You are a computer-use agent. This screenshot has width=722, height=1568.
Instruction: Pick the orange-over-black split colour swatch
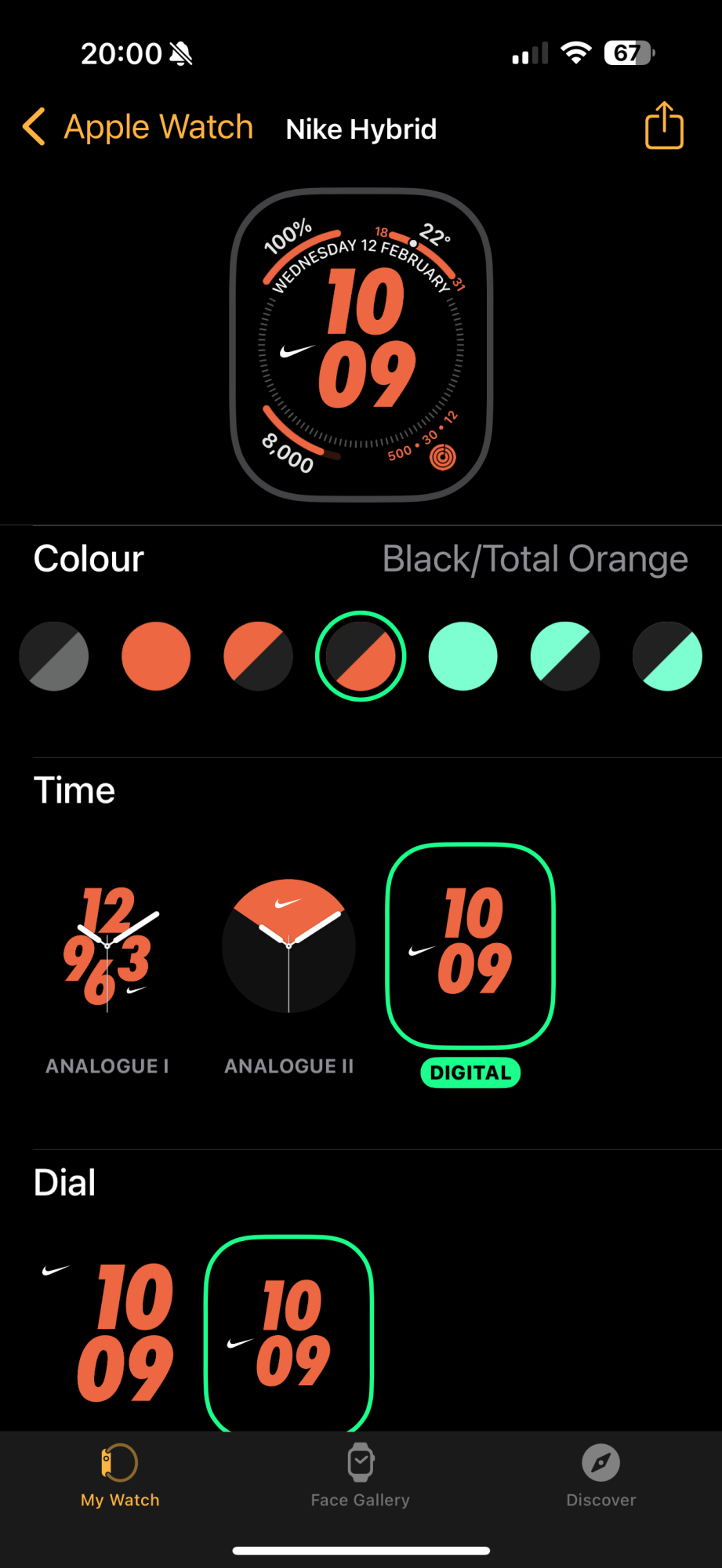coord(258,656)
